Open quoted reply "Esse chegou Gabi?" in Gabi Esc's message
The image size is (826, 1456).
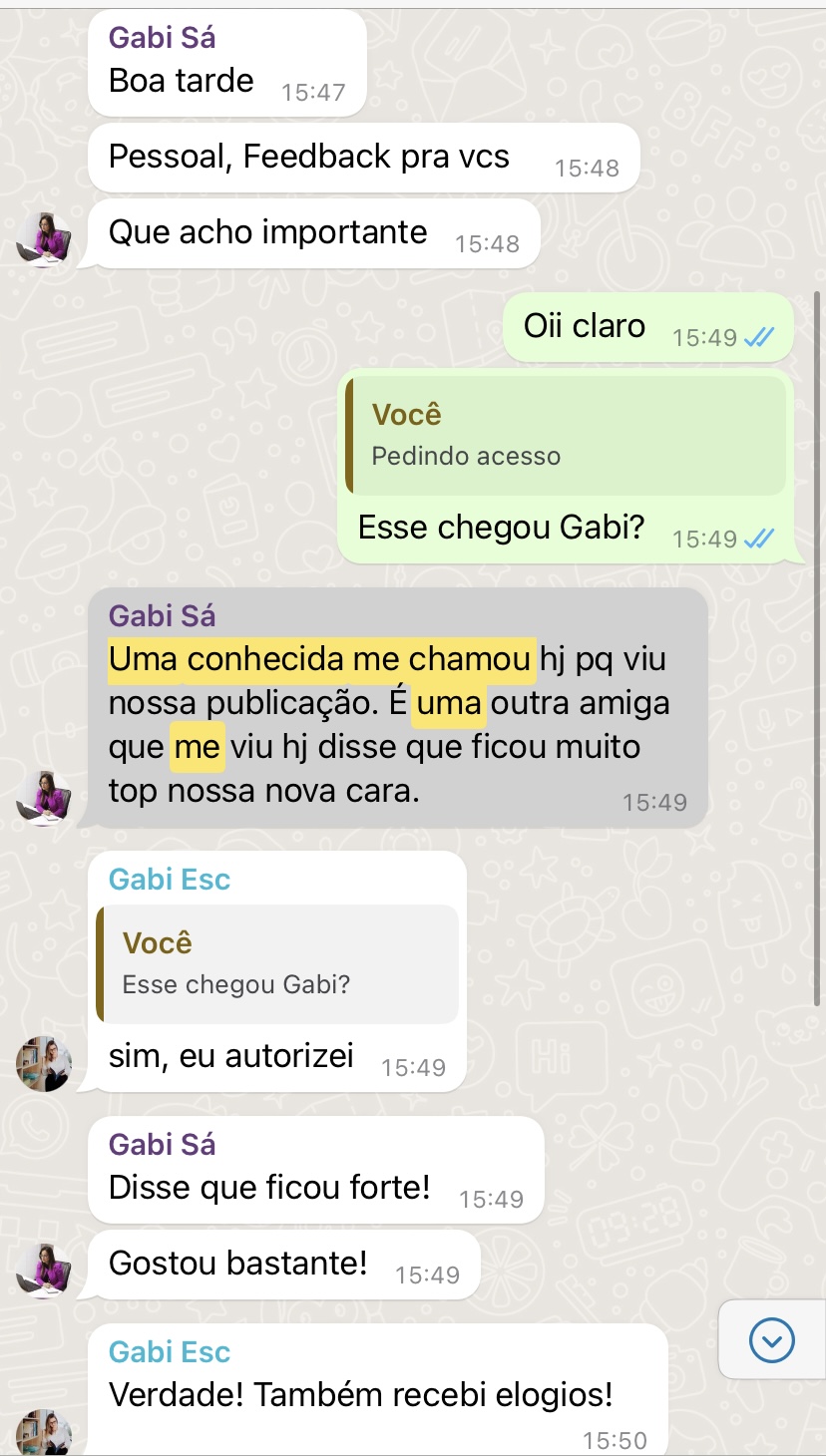pyautogui.click(x=277, y=963)
